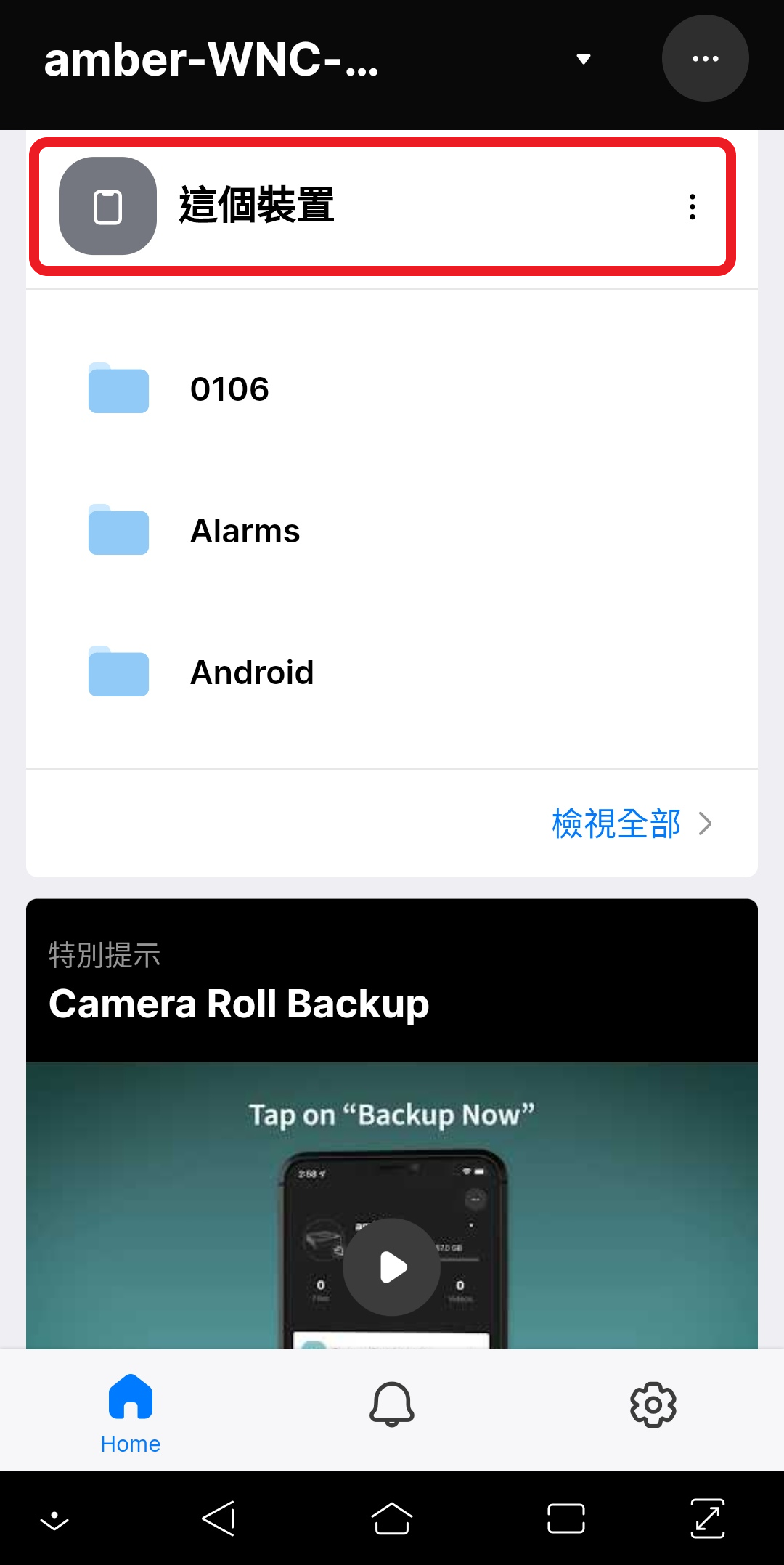Open the notifications bell tab

point(392,1405)
